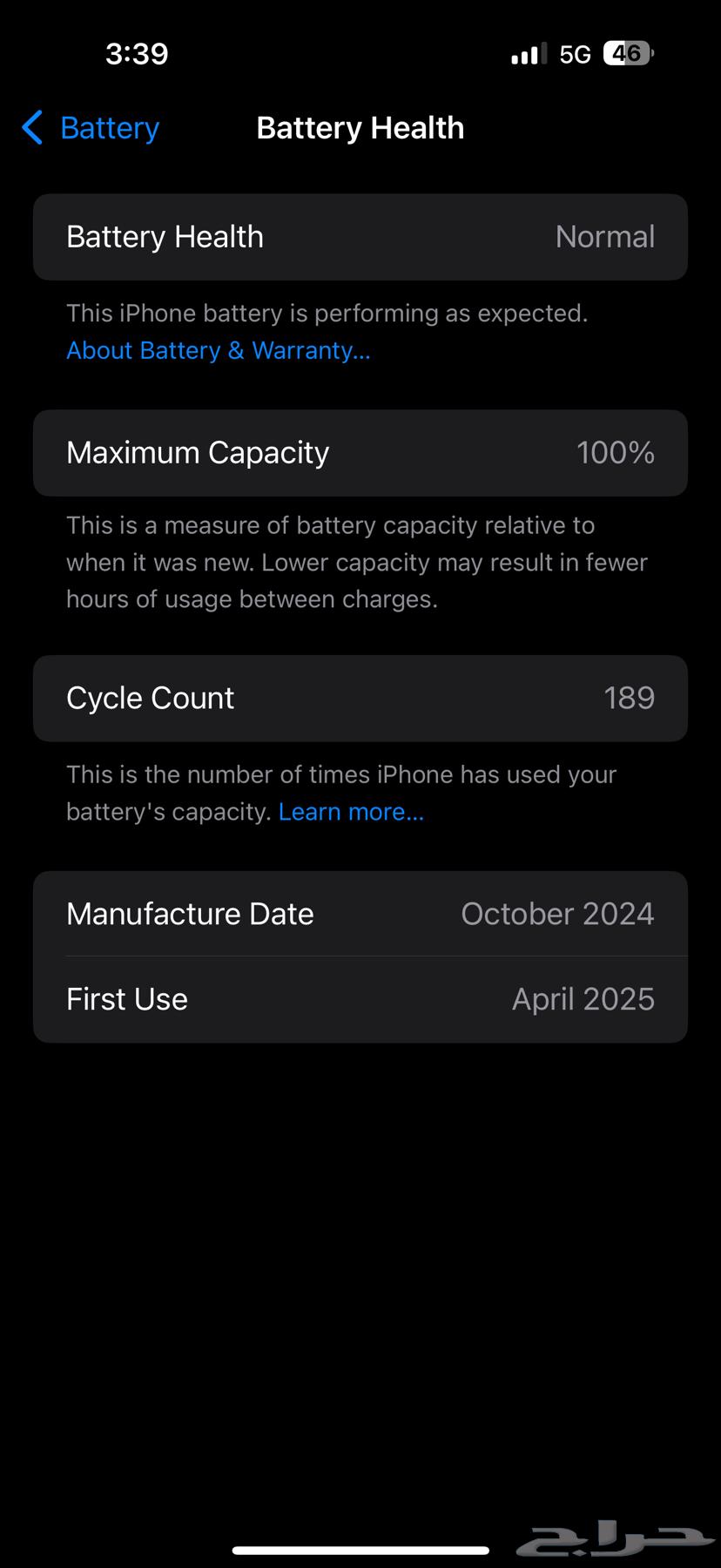Tap Learn more about cycle count

click(x=351, y=812)
